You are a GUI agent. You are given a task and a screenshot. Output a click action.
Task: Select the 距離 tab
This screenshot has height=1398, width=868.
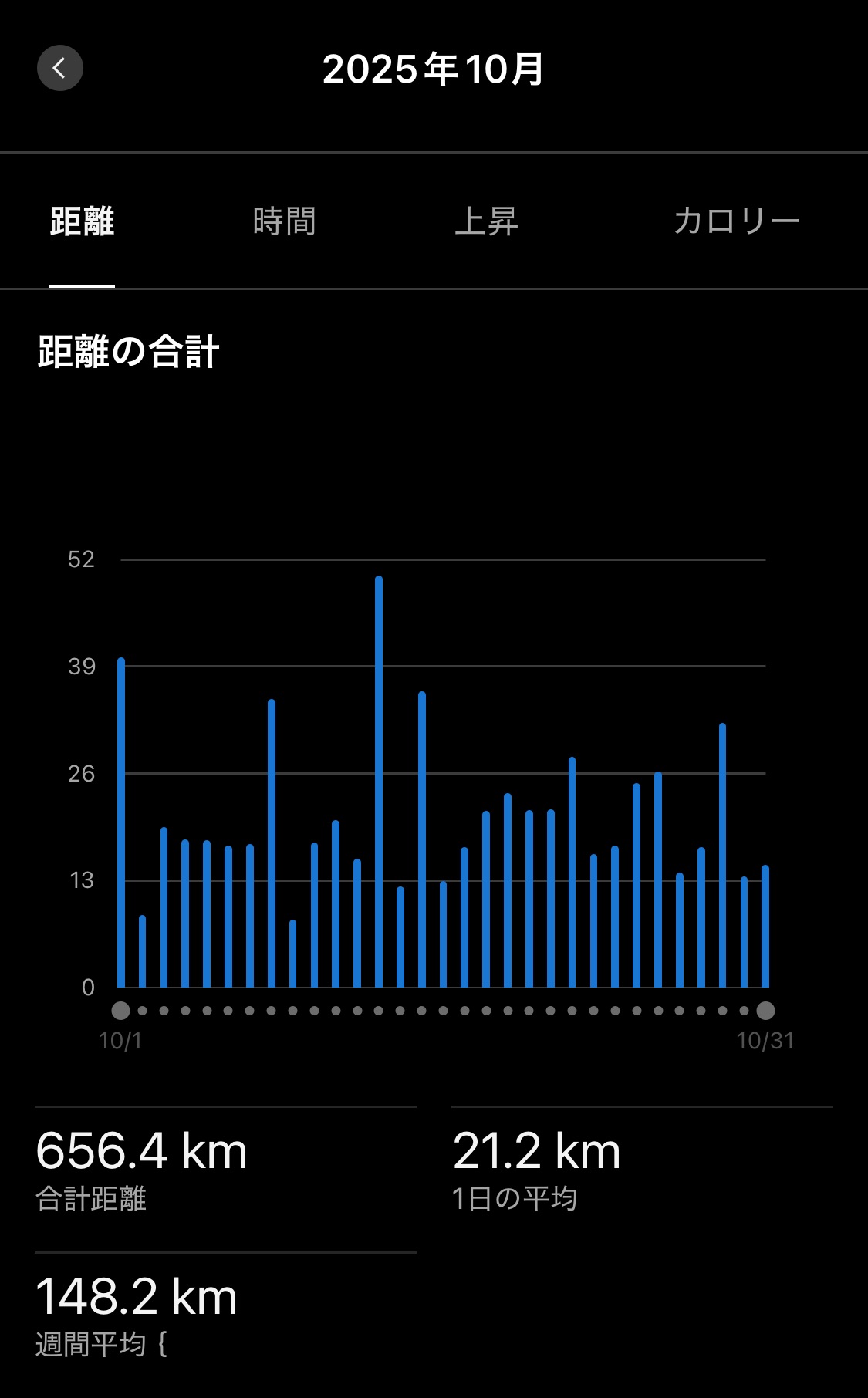[x=82, y=221]
